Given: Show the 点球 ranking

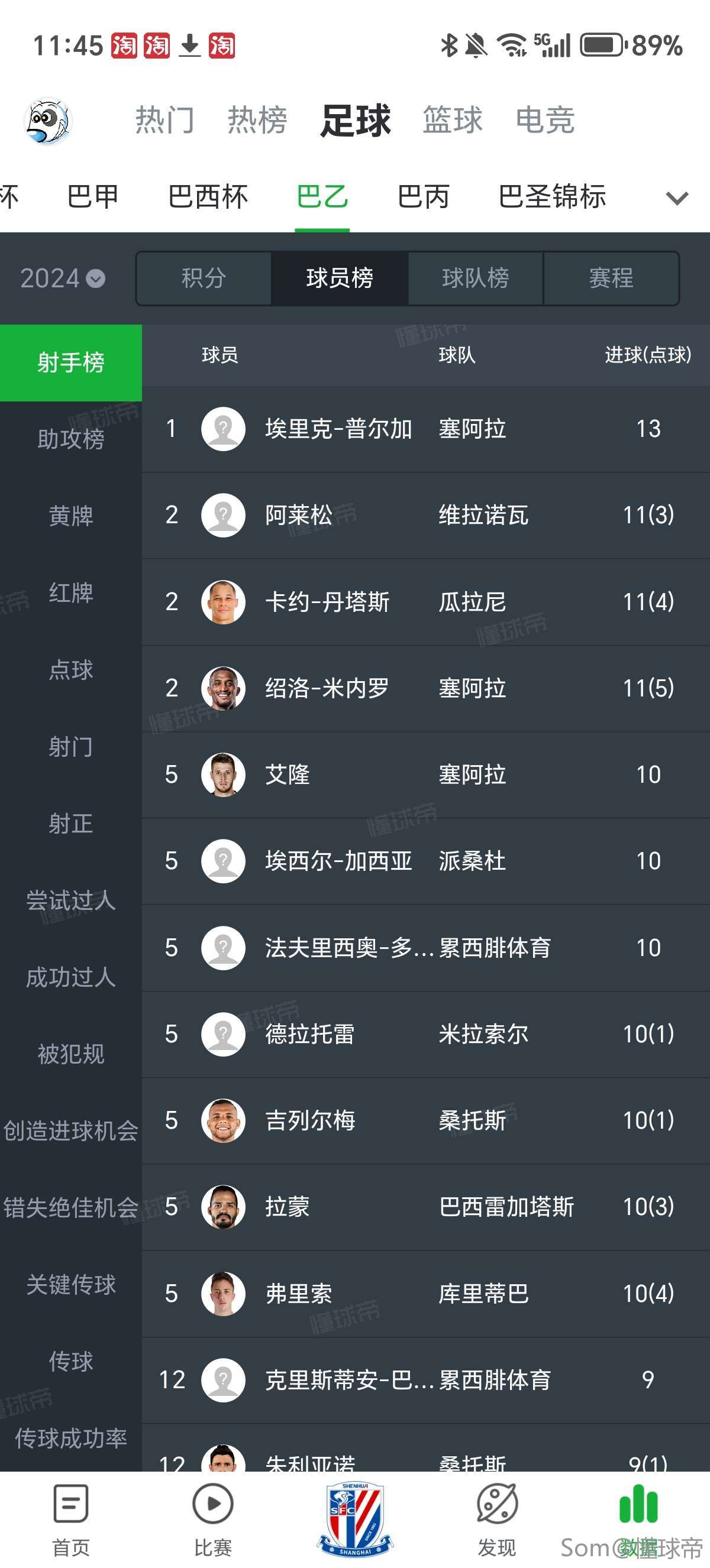Looking at the screenshot, I should [x=70, y=669].
